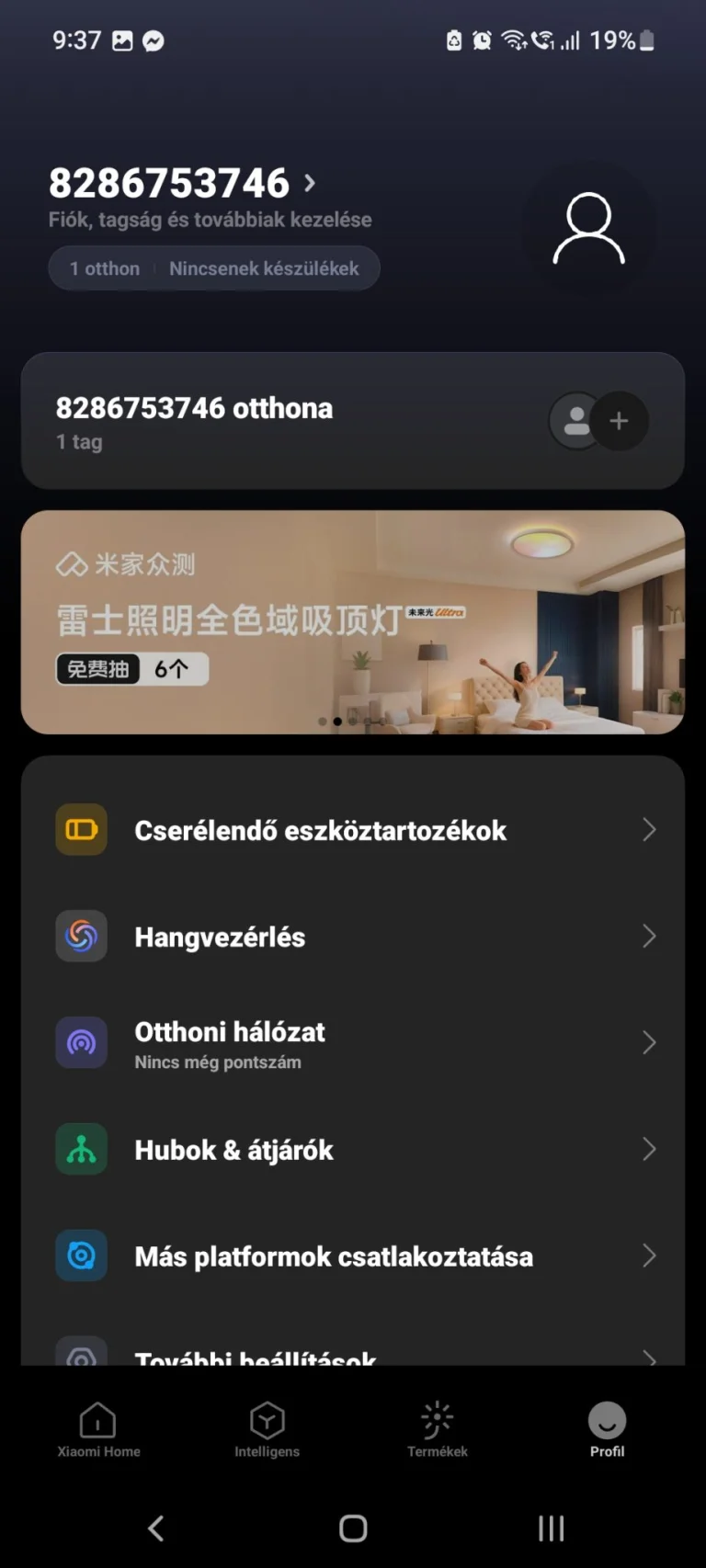Tap the plus icon to add a member
This screenshot has width=706, height=1568.
(x=620, y=421)
